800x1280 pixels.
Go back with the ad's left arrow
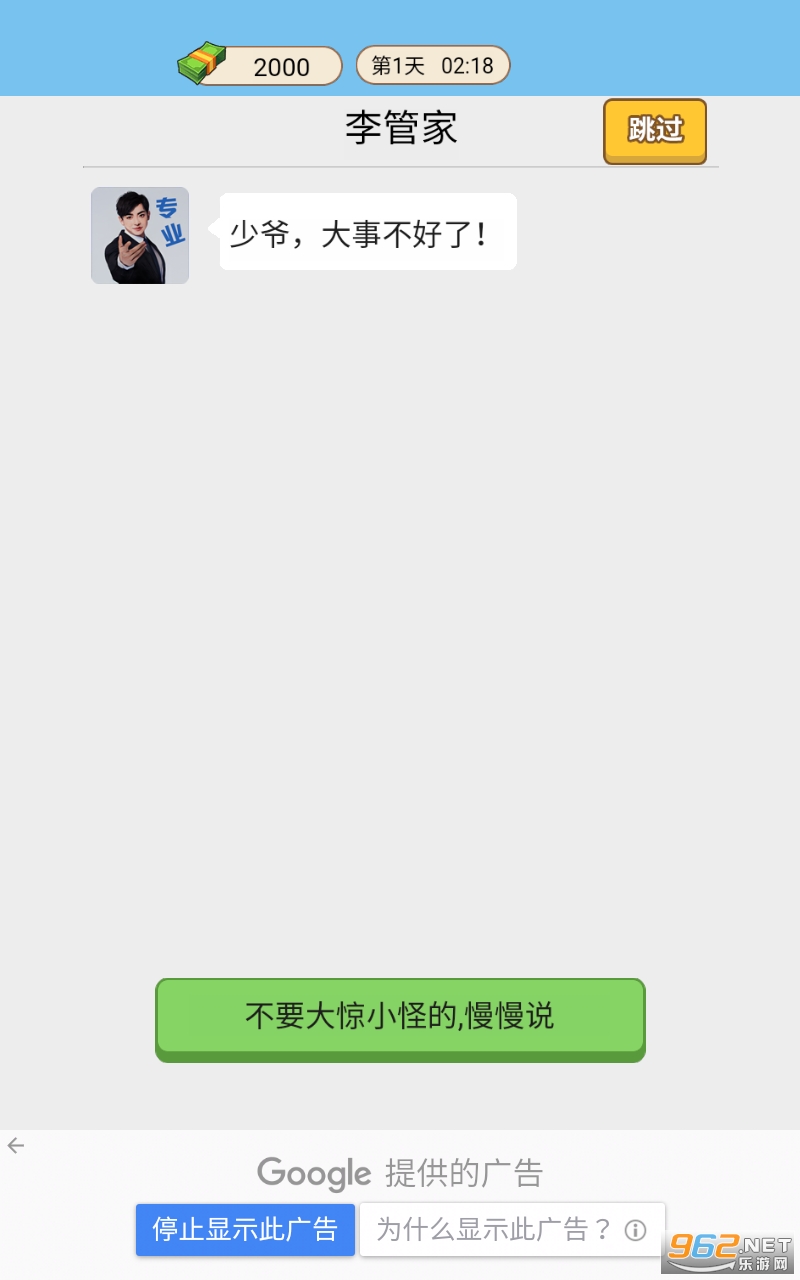click(x=16, y=1146)
